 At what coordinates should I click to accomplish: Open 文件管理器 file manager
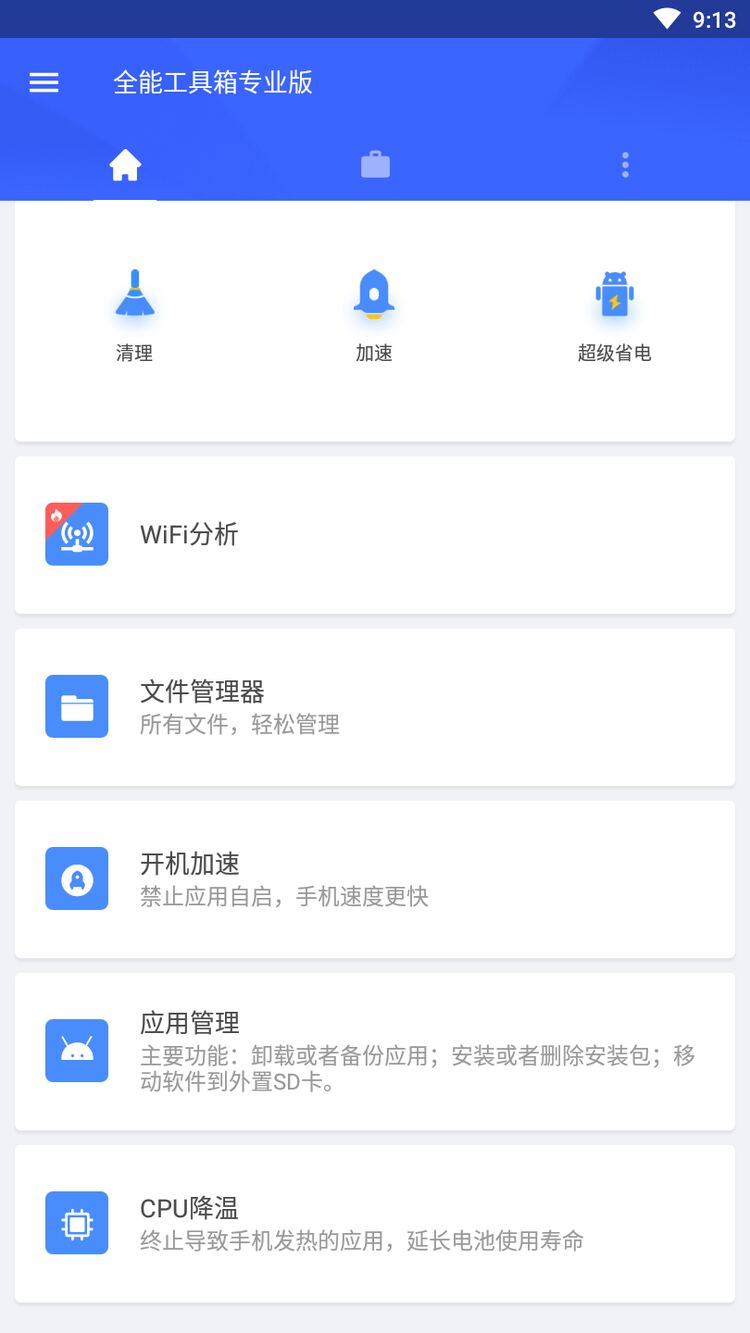375,707
